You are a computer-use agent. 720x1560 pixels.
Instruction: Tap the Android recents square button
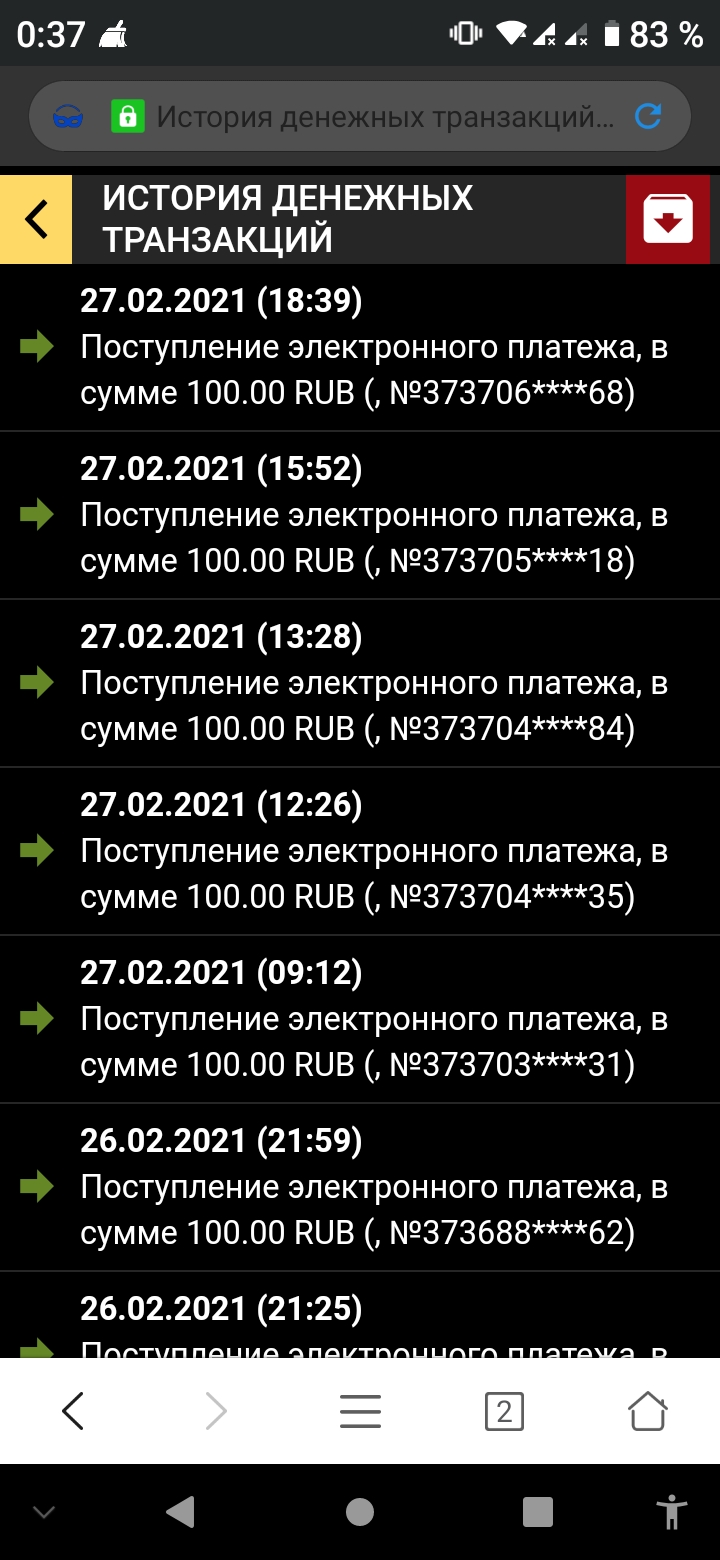click(538, 1512)
